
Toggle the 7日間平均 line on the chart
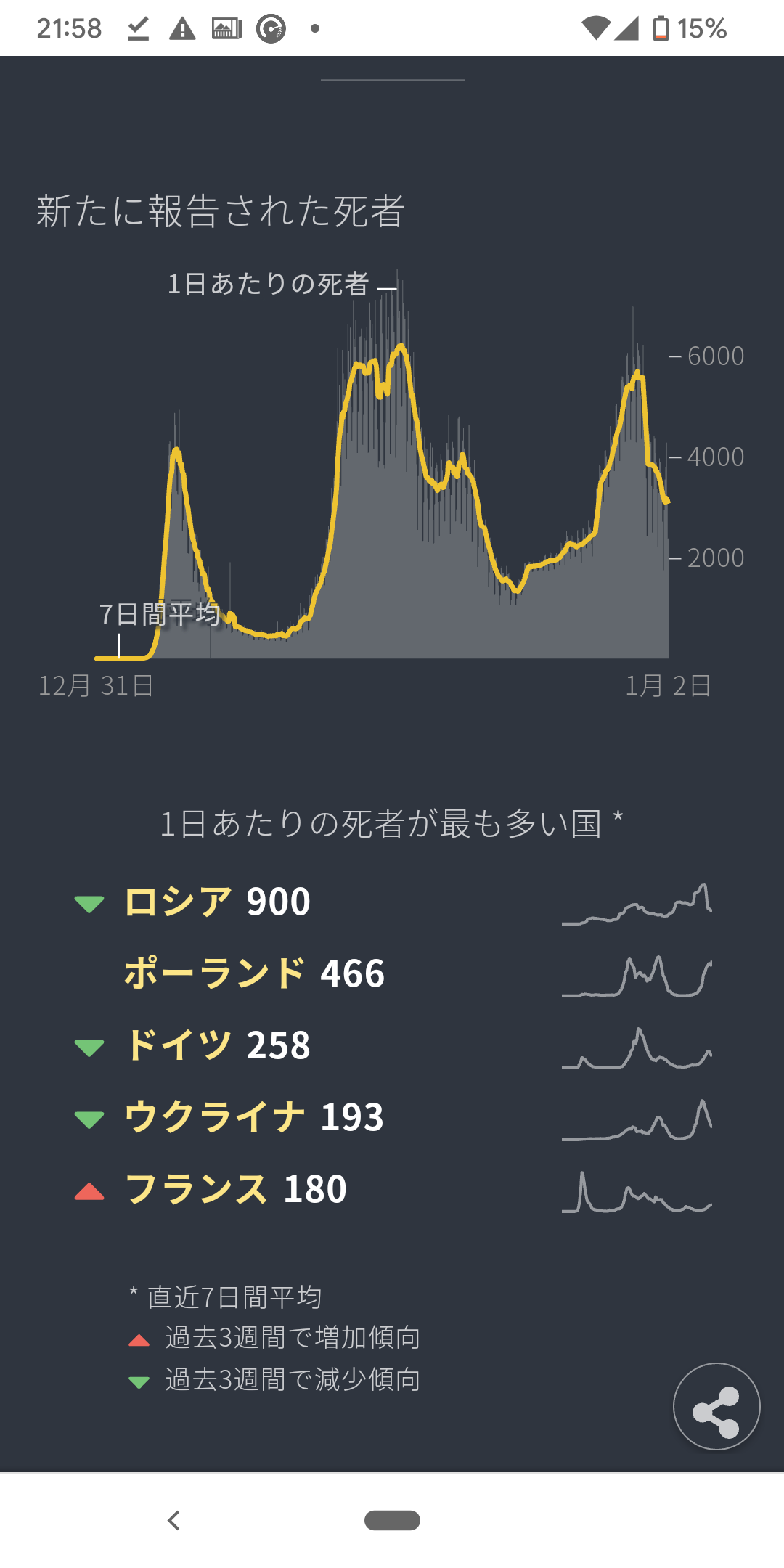(x=161, y=616)
